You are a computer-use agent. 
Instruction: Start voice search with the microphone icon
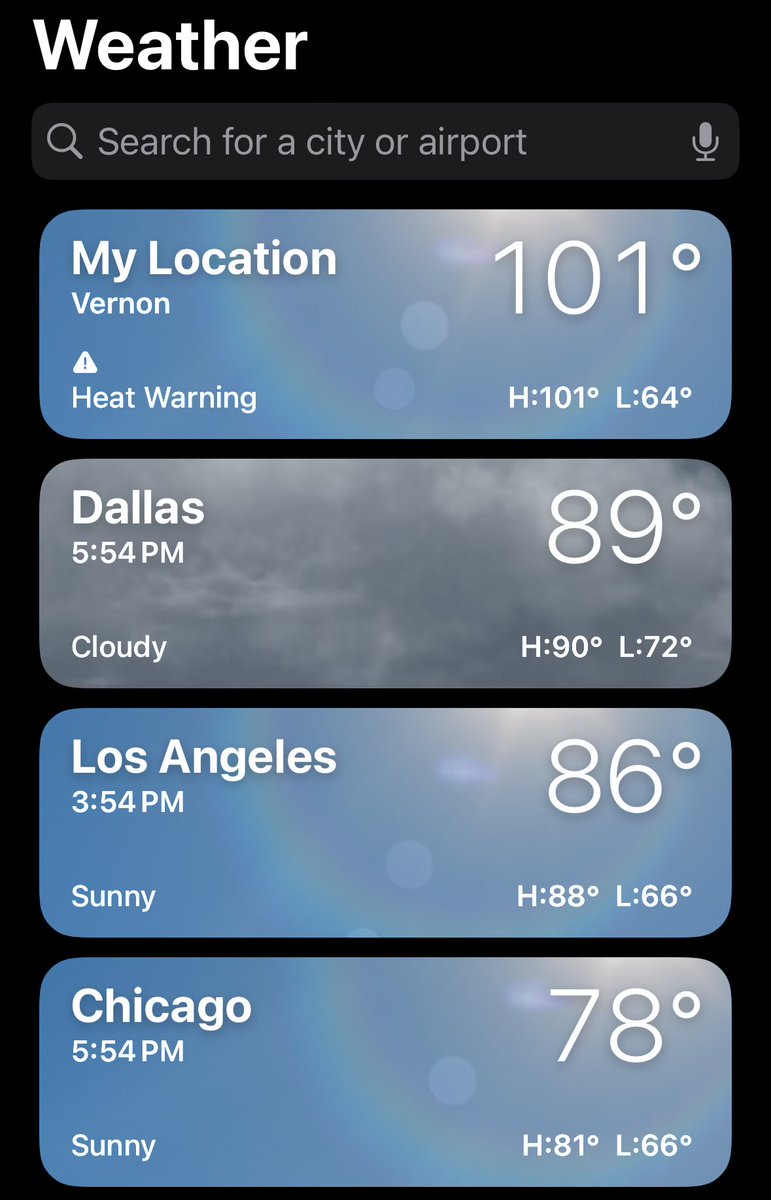705,142
